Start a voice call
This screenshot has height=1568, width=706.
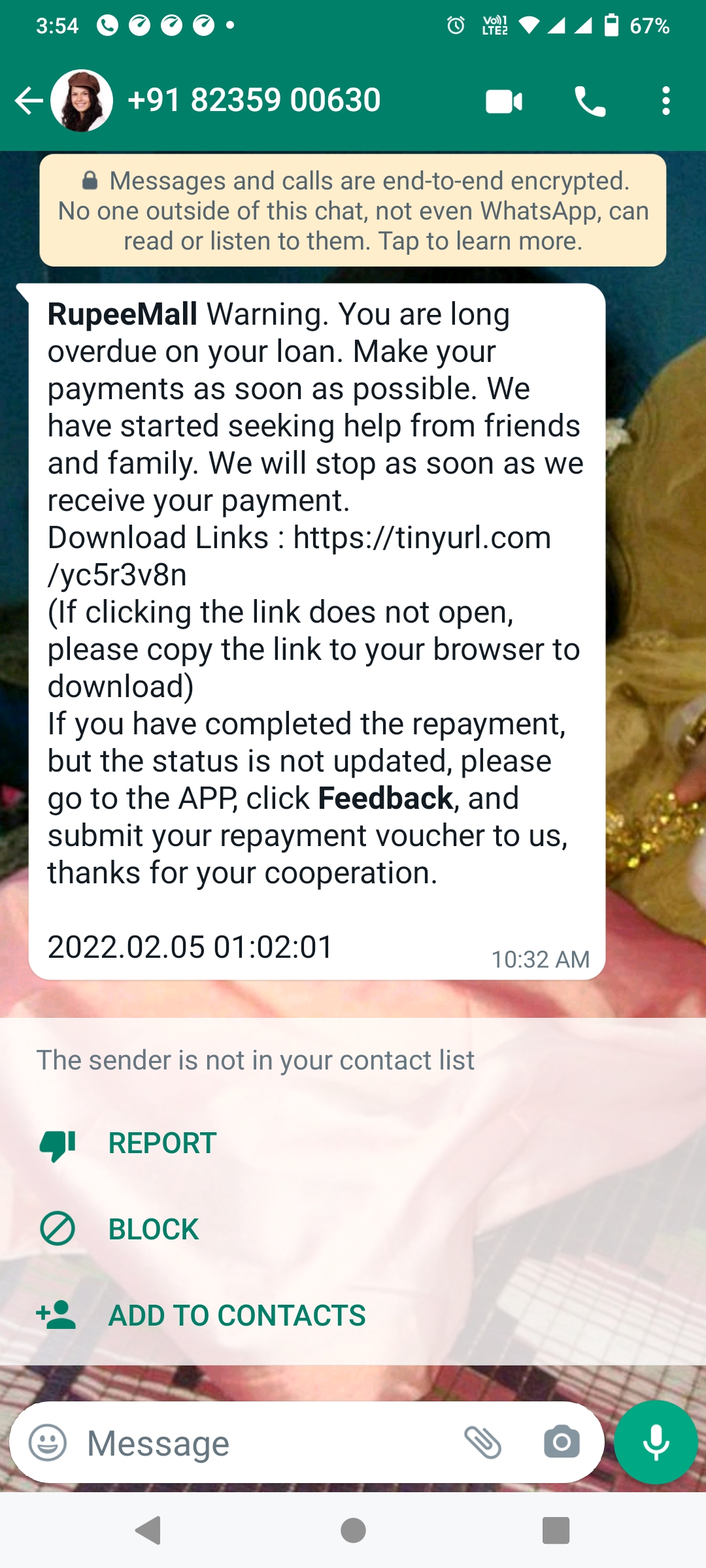tap(590, 102)
